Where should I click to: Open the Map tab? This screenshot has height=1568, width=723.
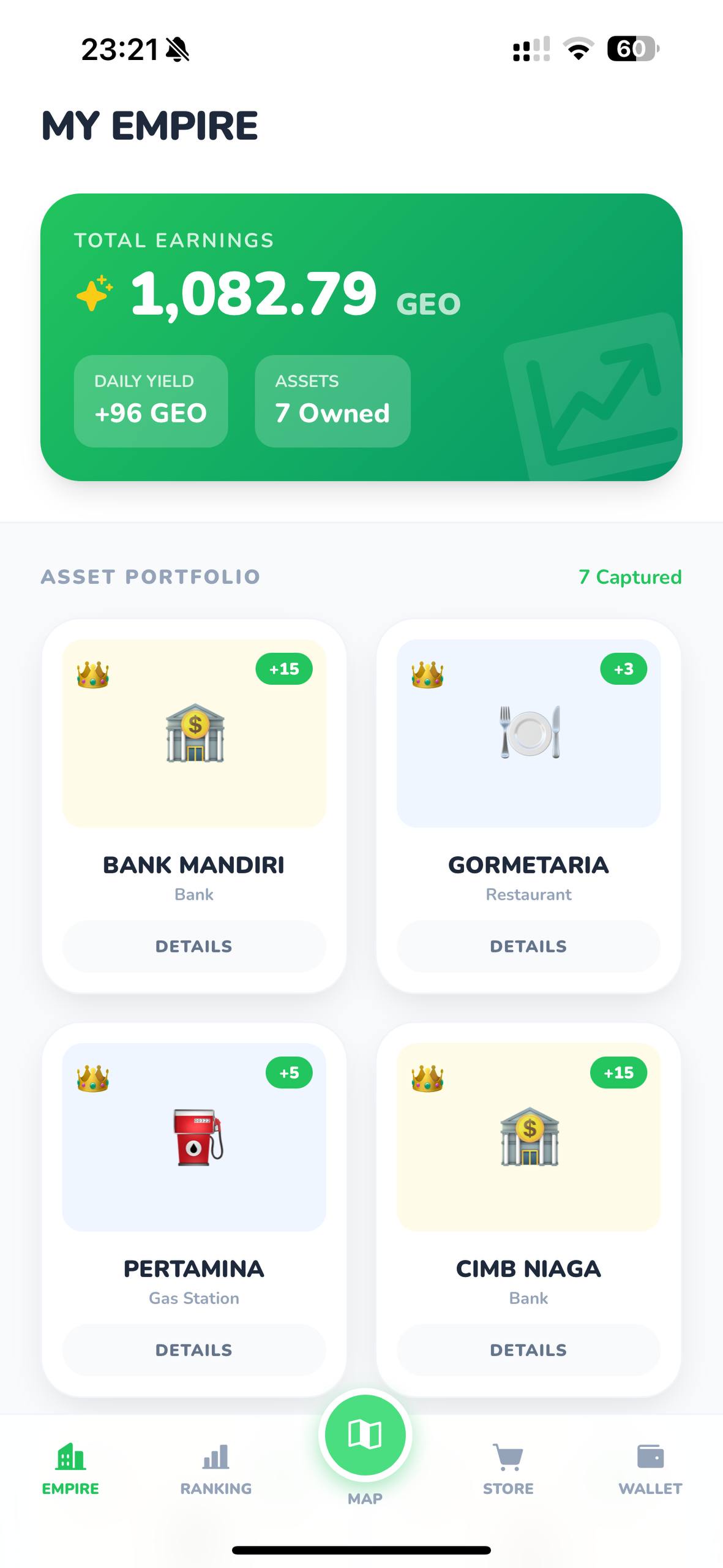click(365, 1436)
